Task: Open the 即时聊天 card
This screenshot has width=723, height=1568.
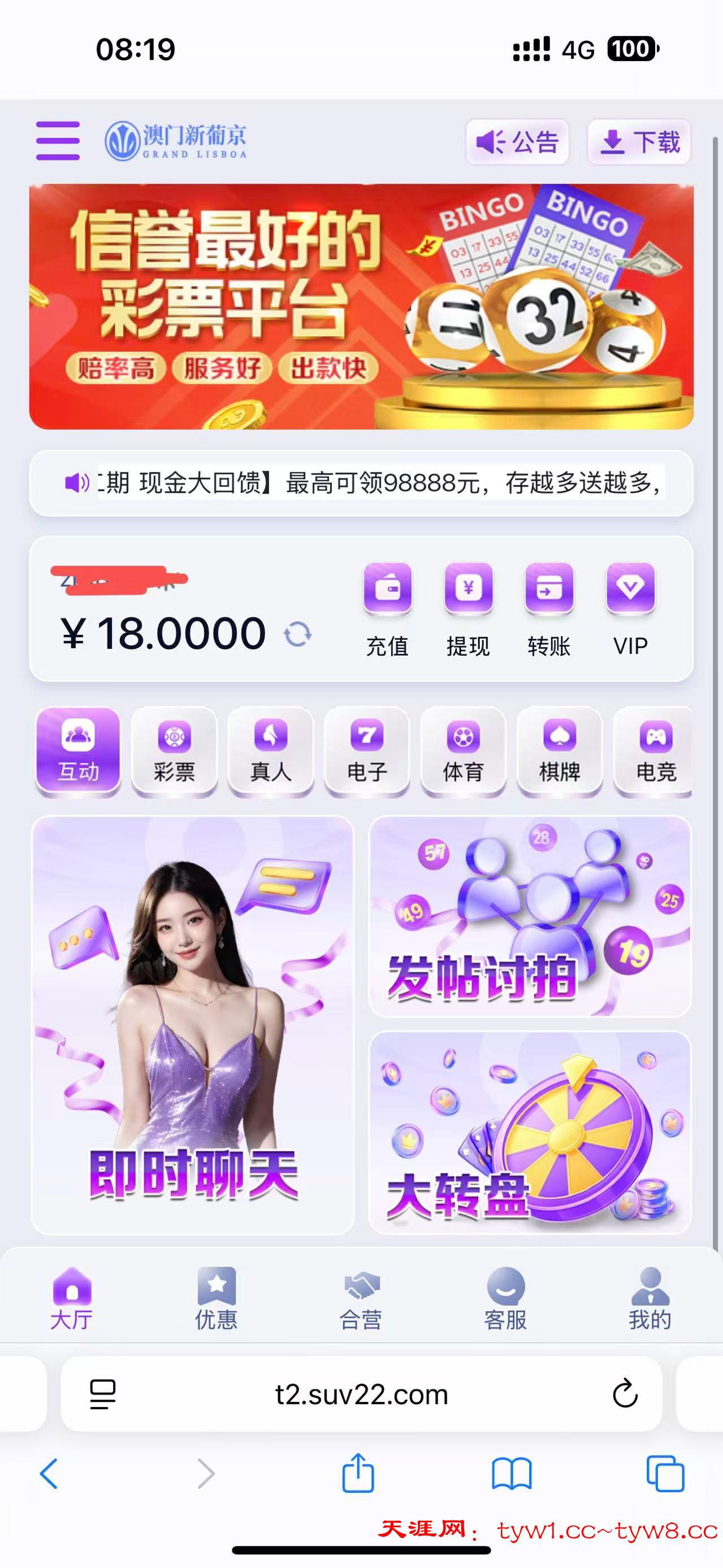Action: [x=192, y=1025]
